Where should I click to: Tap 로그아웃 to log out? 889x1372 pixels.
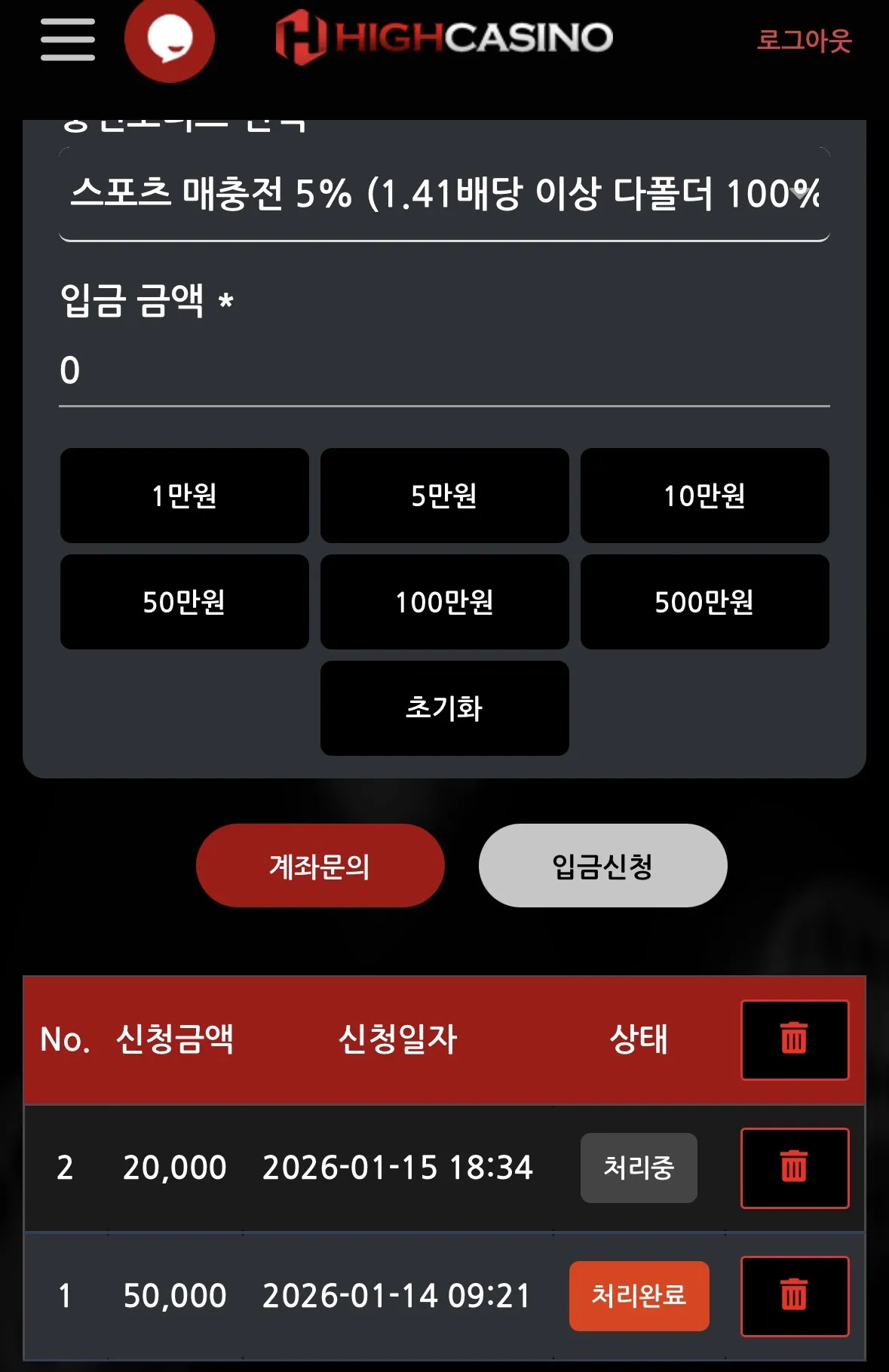[x=804, y=40]
